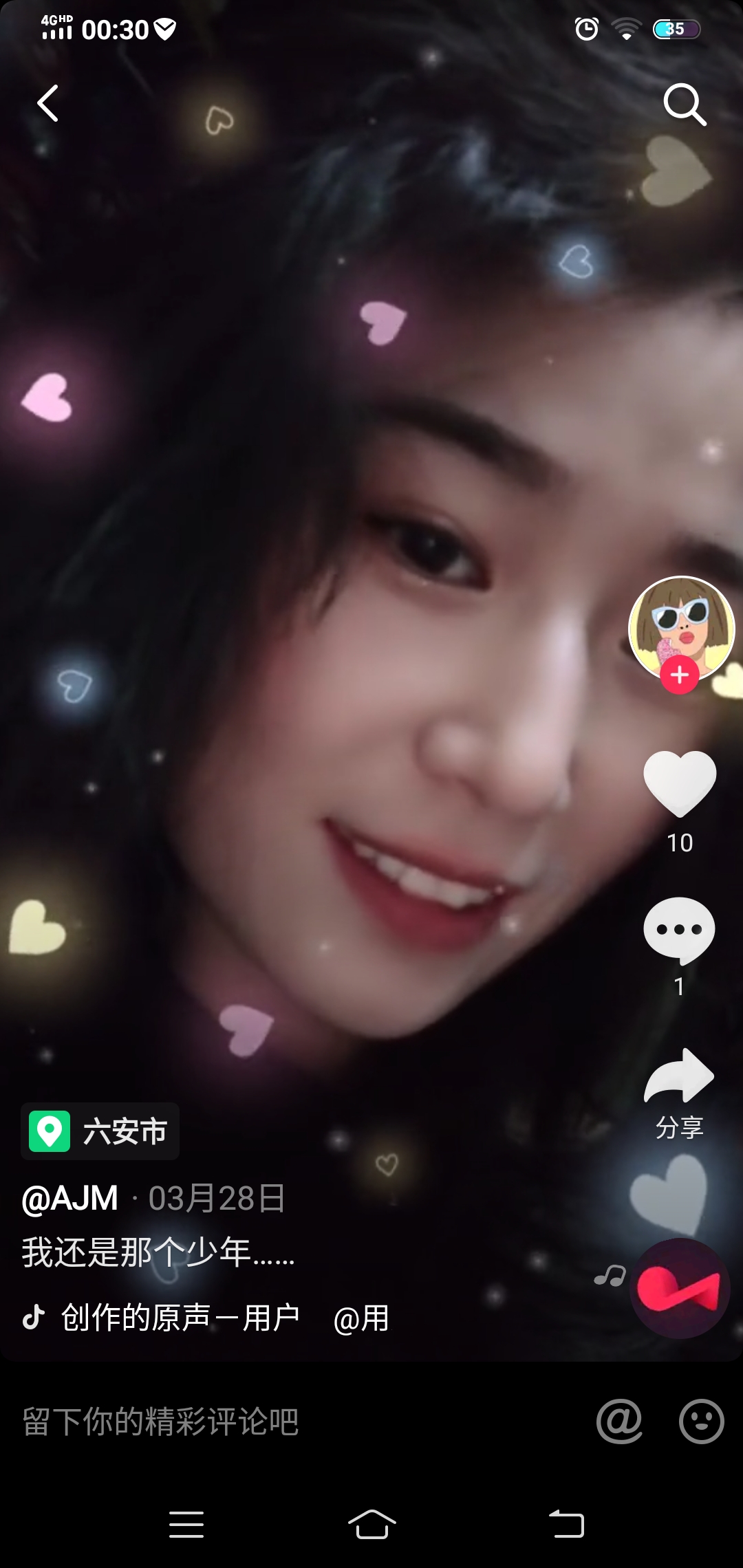The image size is (743, 1568).
Task: Open the @AJM username link
Action: coord(70,1199)
